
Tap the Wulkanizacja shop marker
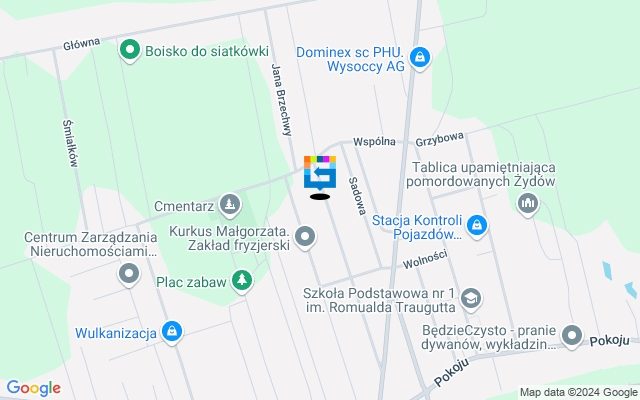tap(172, 332)
